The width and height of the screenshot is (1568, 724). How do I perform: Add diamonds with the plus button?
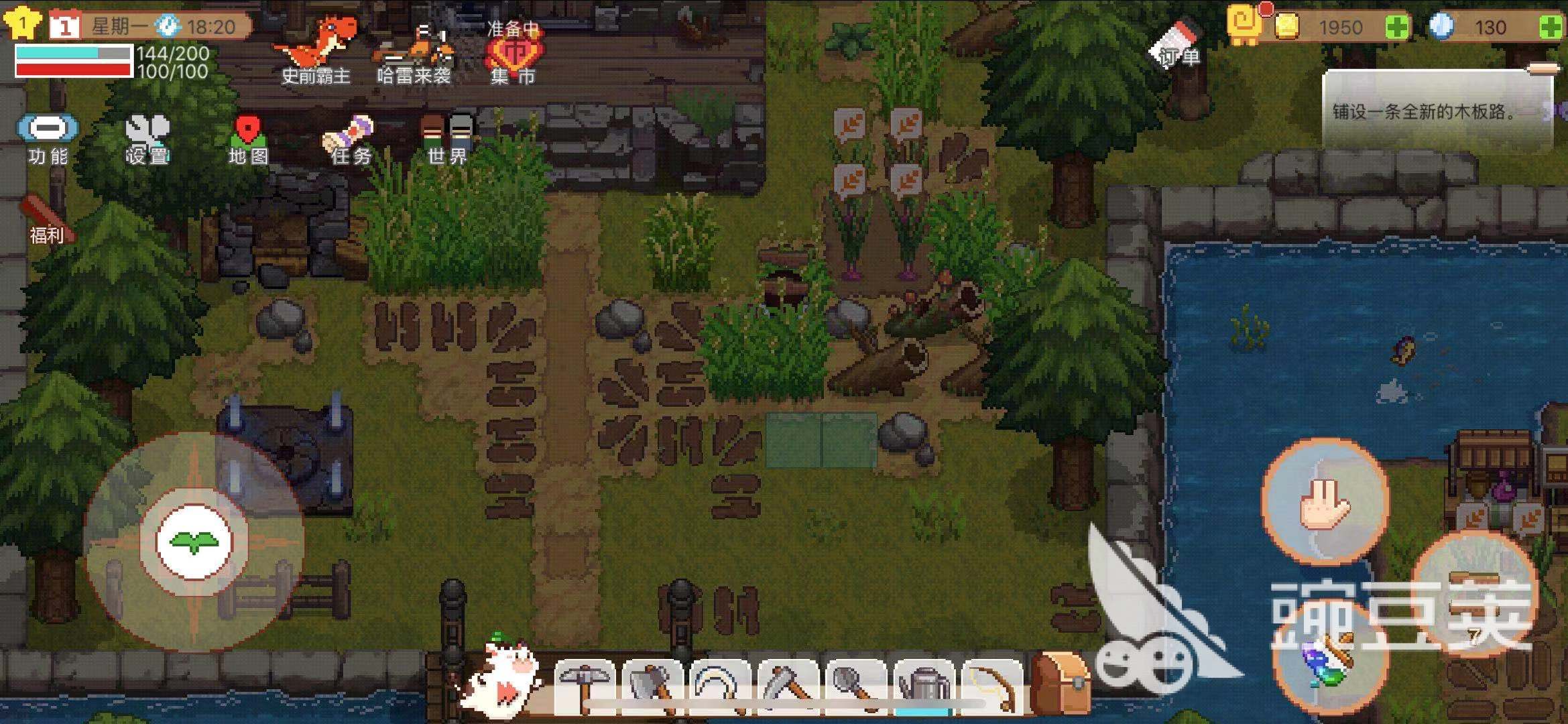1549,27
